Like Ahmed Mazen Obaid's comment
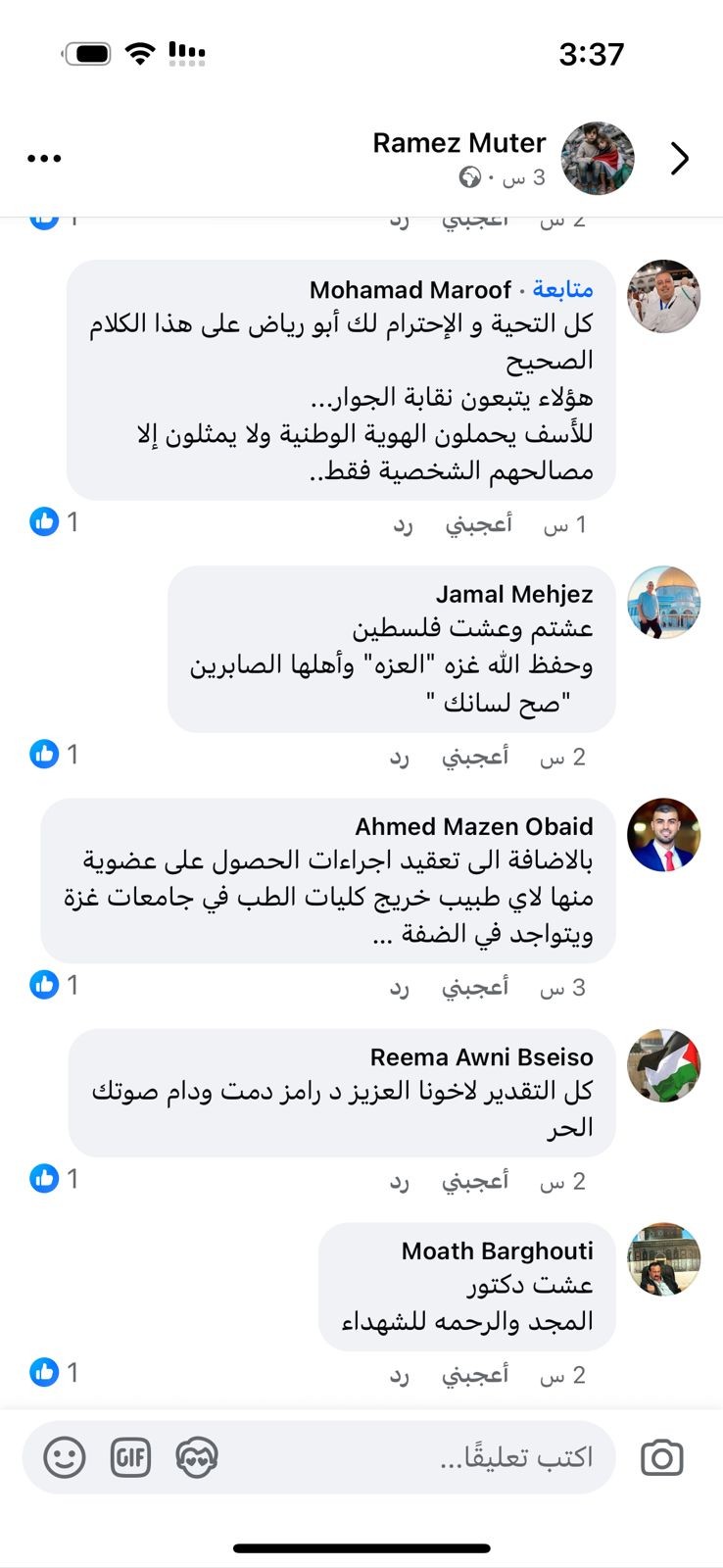Image resolution: width=723 pixels, height=1568 pixels. [x=475, y=987]
